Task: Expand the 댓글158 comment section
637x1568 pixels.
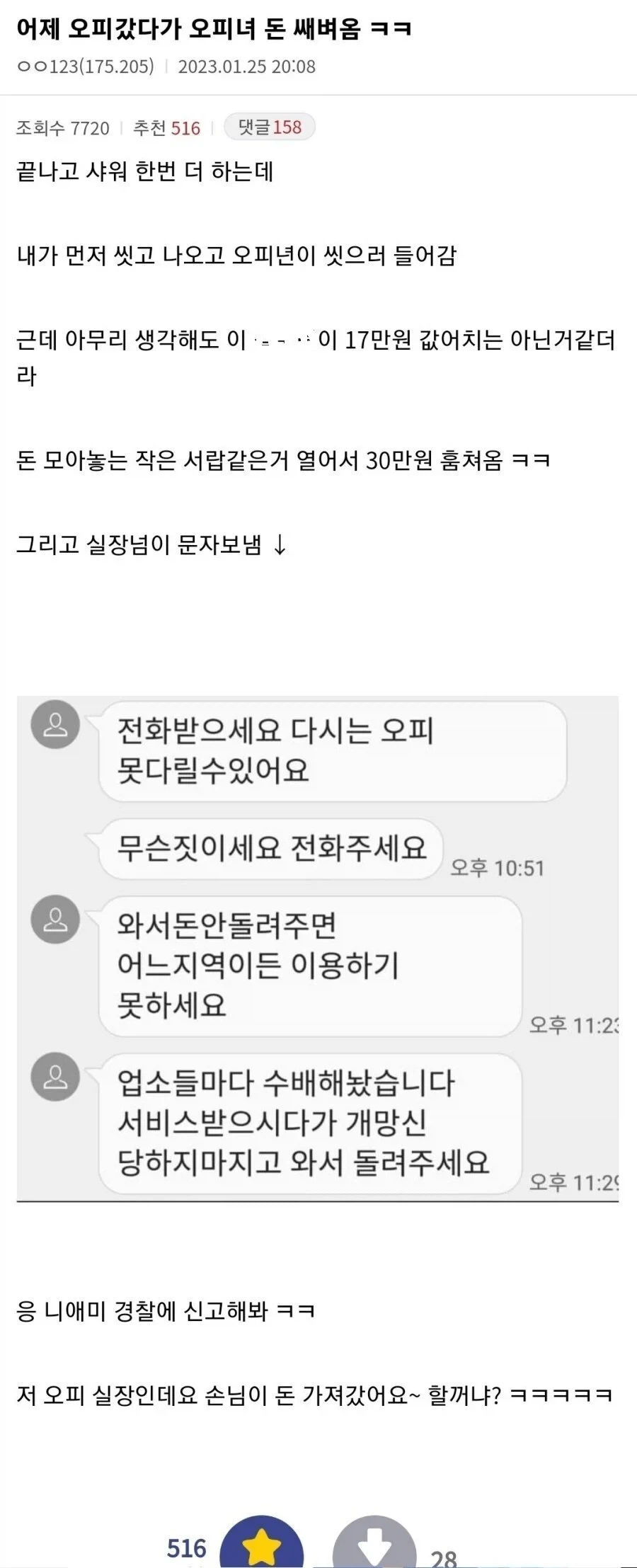Action: pos(270,128)
